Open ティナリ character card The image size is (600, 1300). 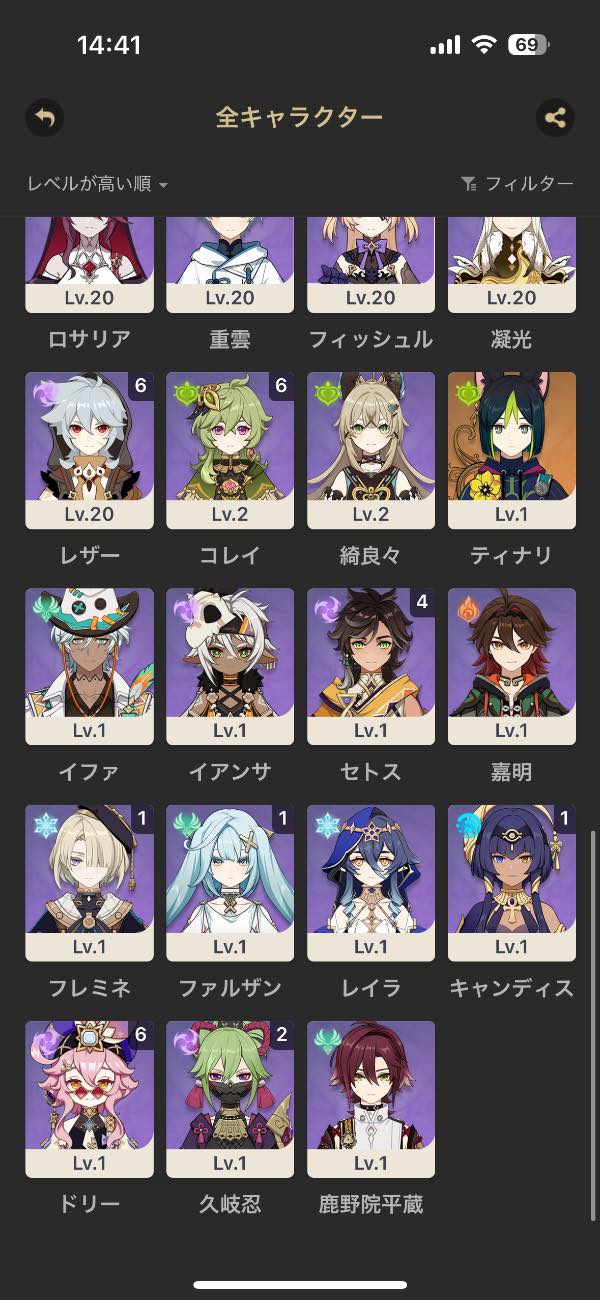click(512, 450)
